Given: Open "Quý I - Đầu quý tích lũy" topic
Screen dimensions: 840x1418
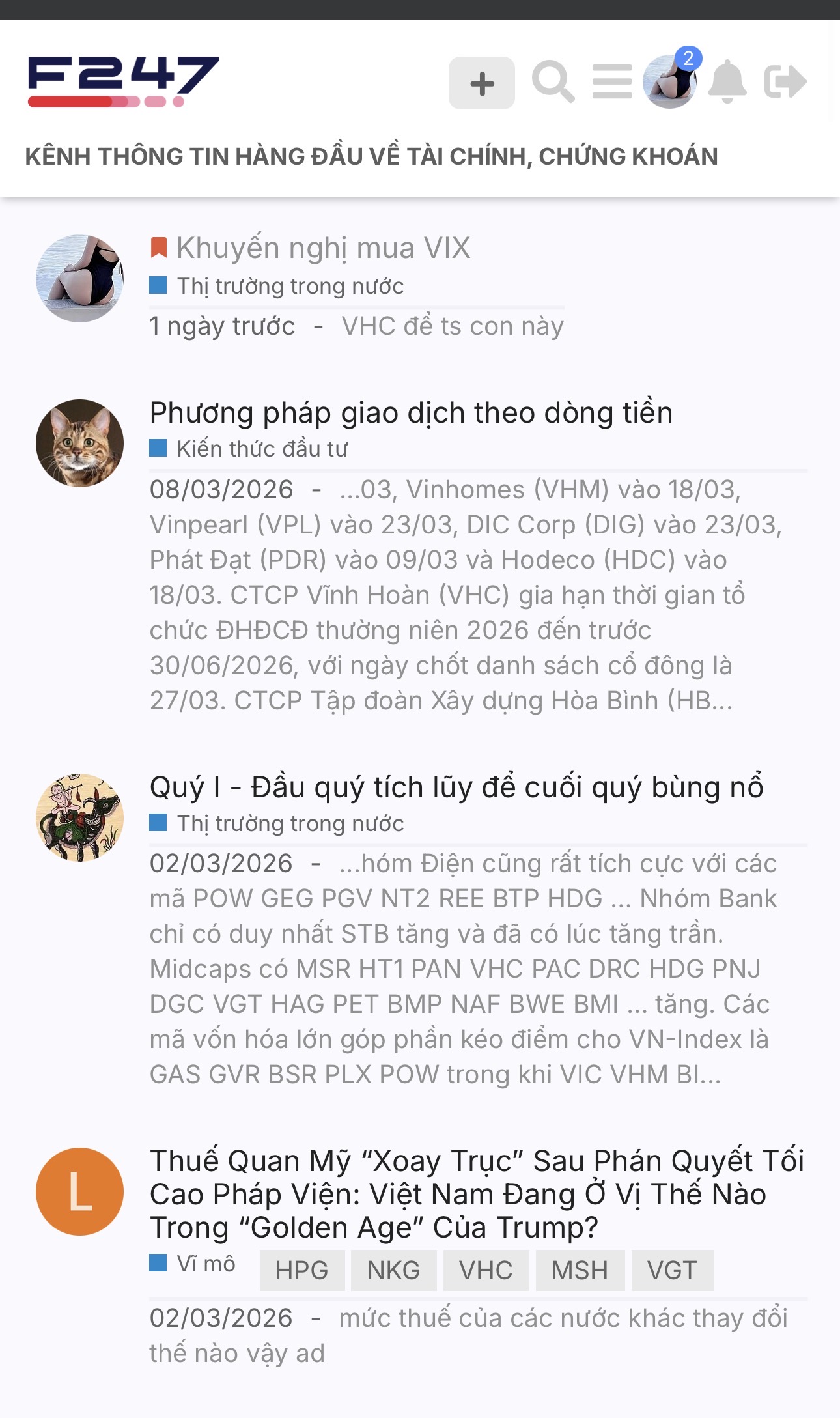Looking at the screenshot, I should (456, 787).
